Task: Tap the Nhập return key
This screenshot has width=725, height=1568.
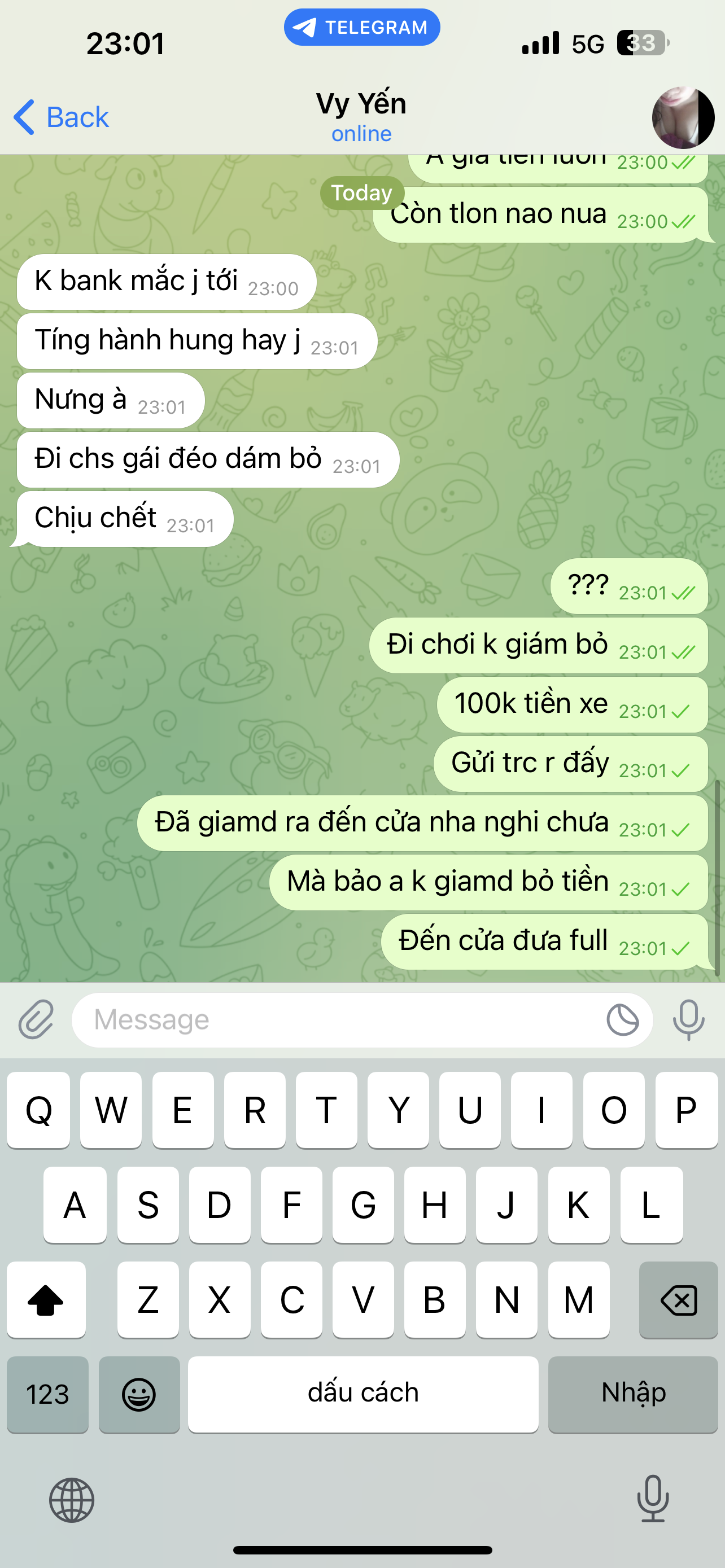Action: 633,1394
